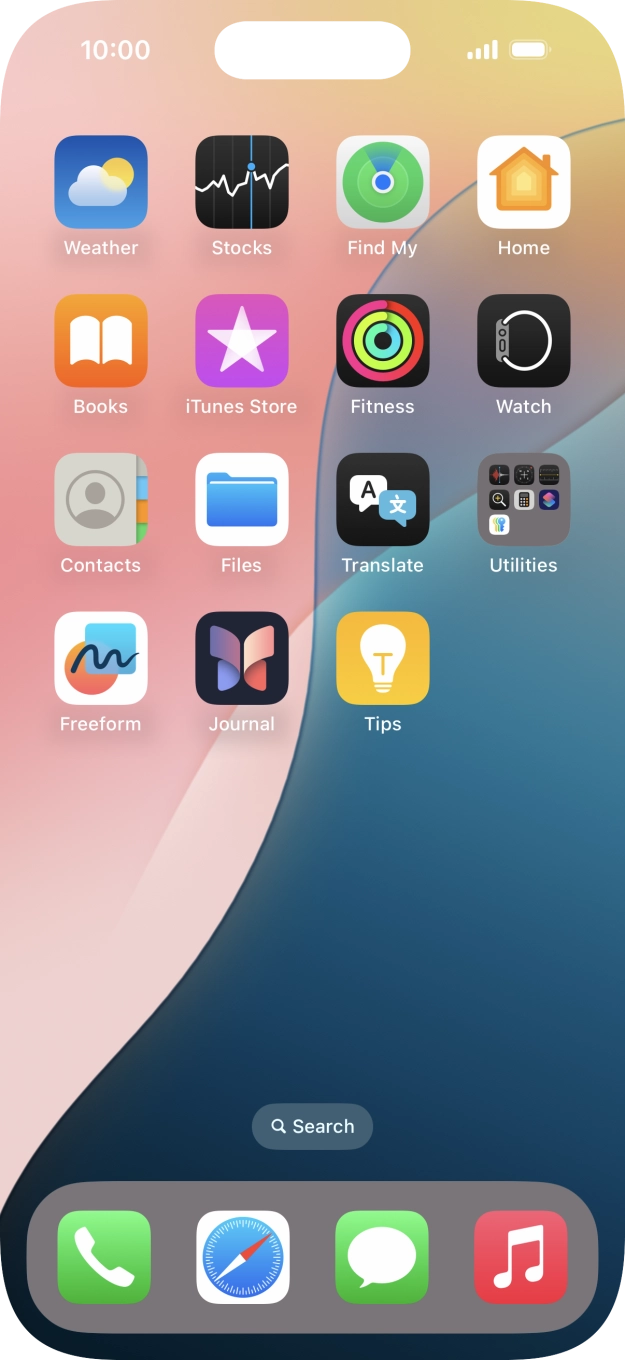Image resolution: width=625 pixels, height=1360 pixels.
Task: Launch Translate
Action: [383, 499]
